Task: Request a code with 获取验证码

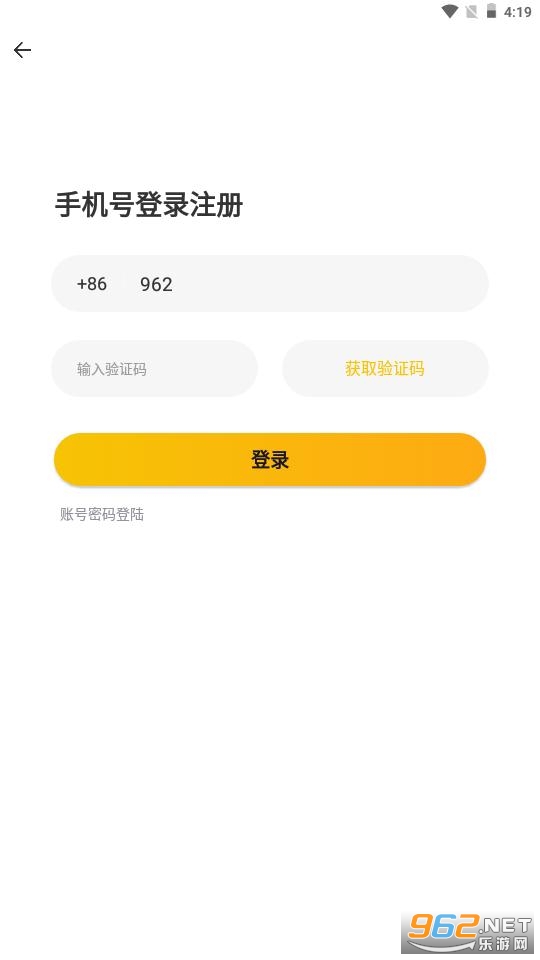Action: point(385,369)
